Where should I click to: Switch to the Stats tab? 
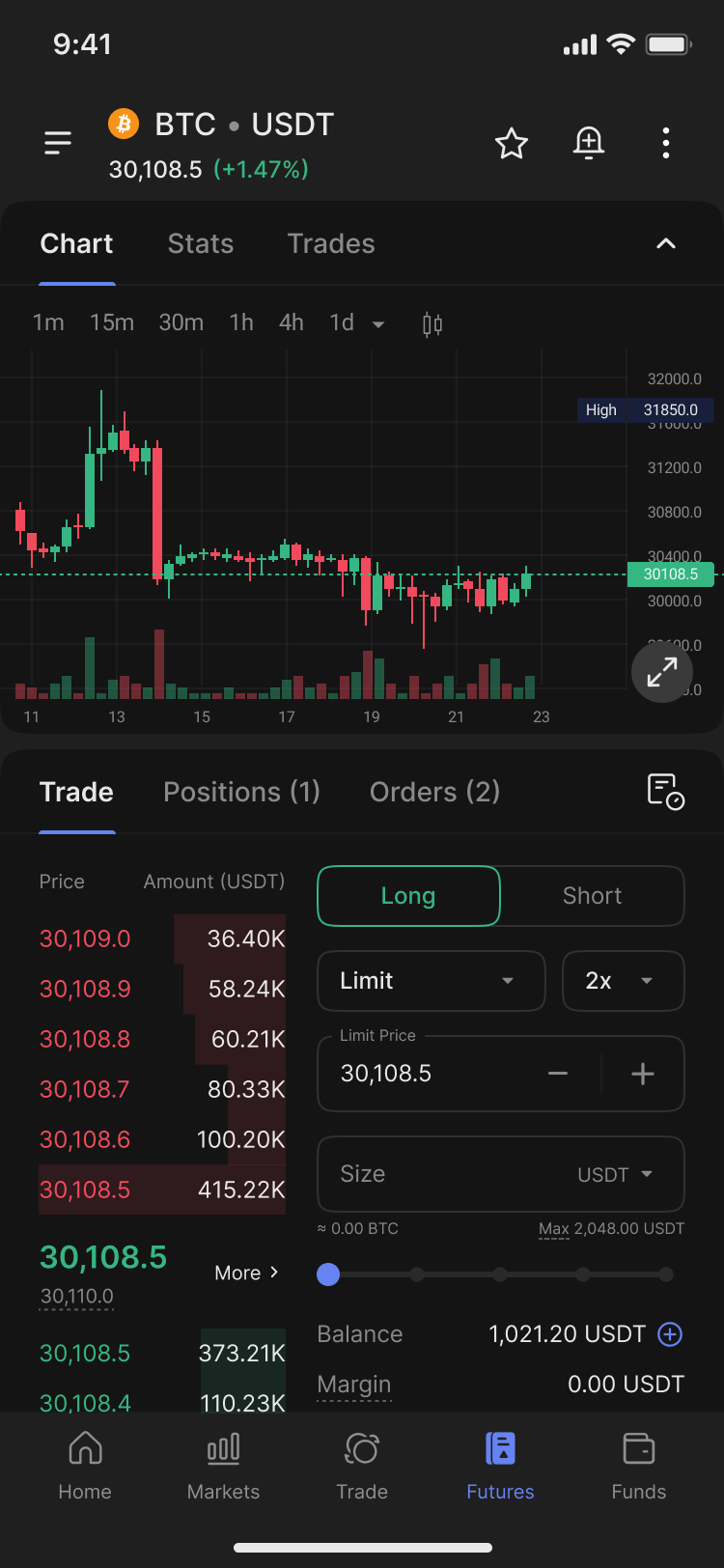201,243
